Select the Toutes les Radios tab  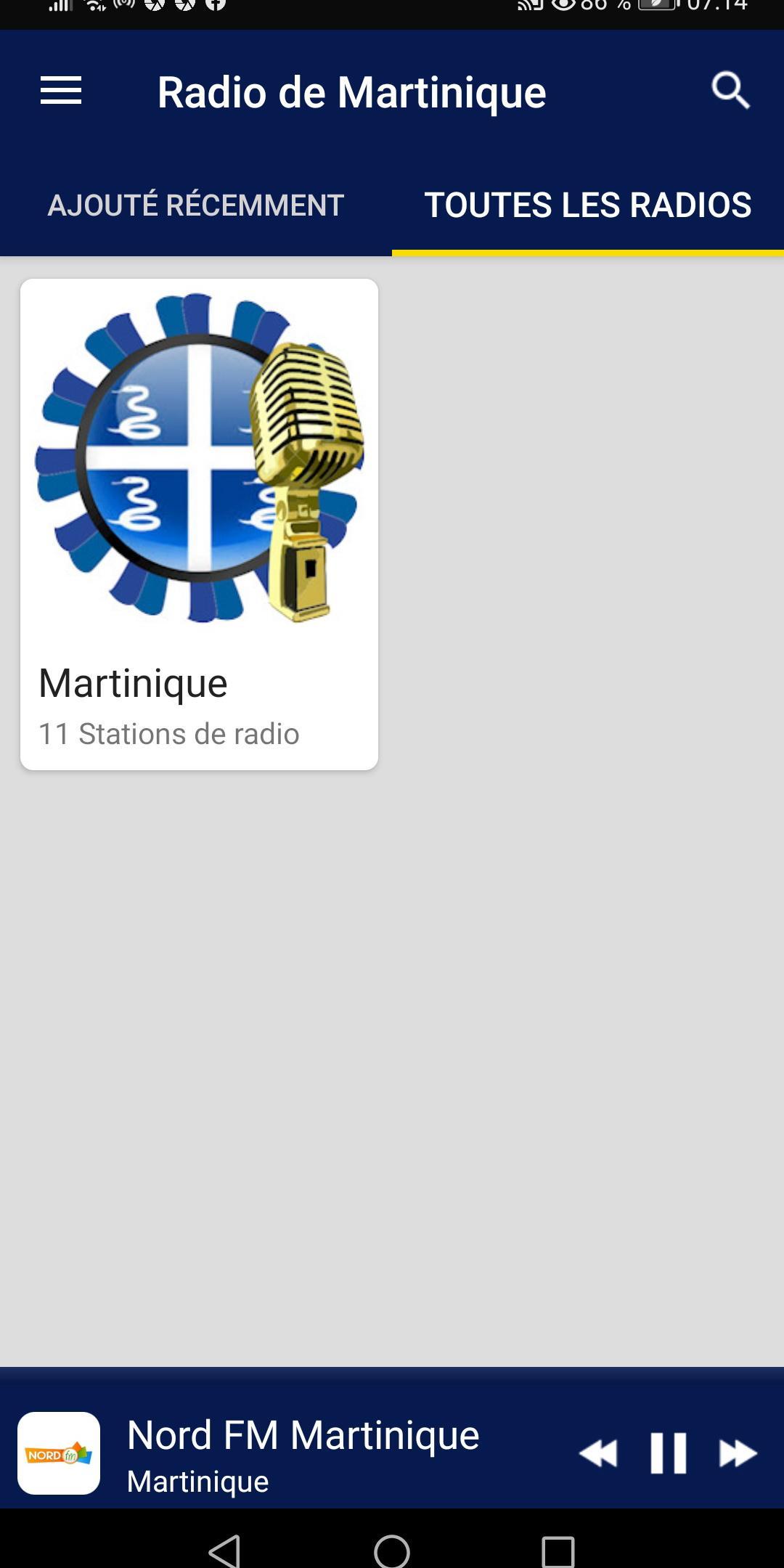pos(587,205)
